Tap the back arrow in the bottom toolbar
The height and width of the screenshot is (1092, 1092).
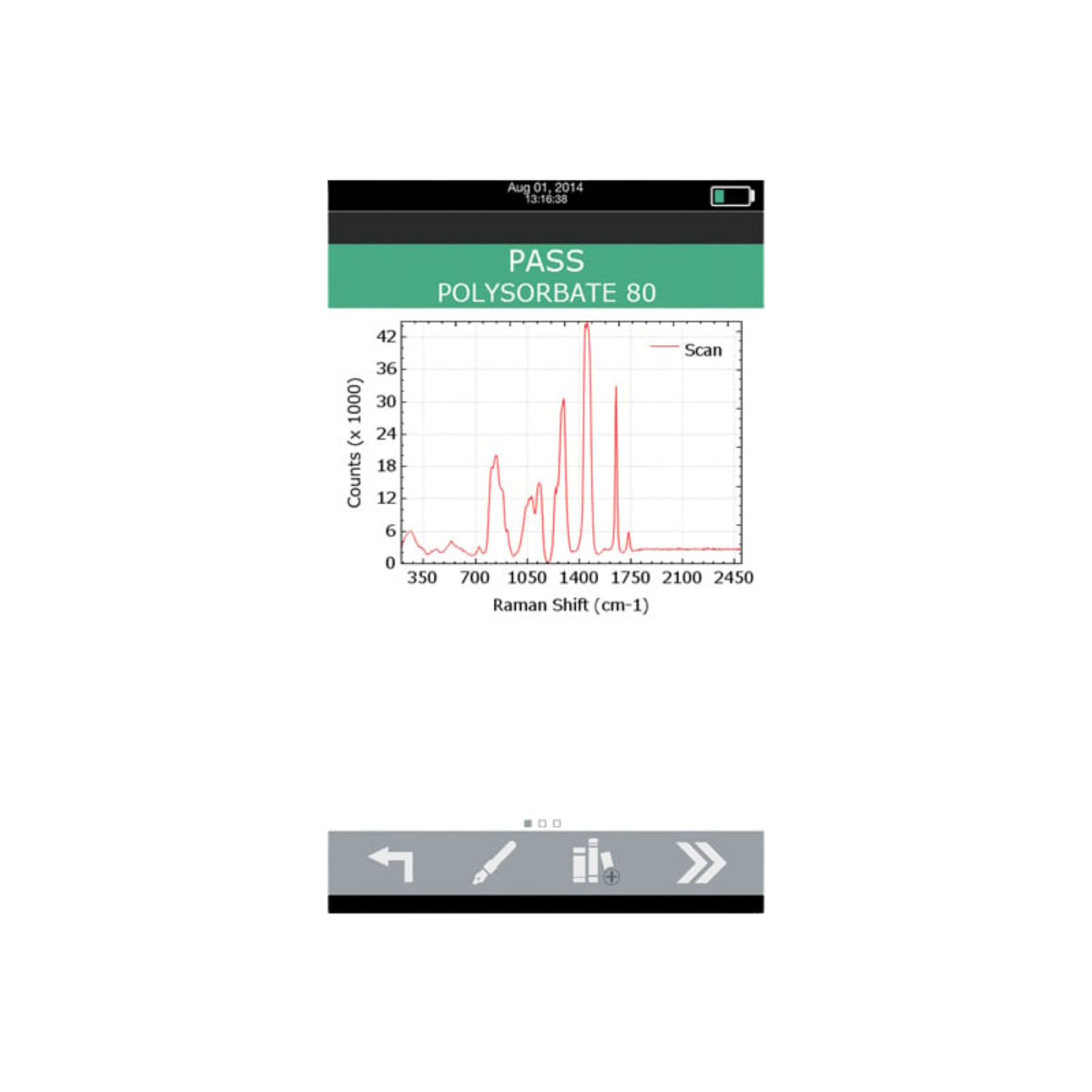391,863
